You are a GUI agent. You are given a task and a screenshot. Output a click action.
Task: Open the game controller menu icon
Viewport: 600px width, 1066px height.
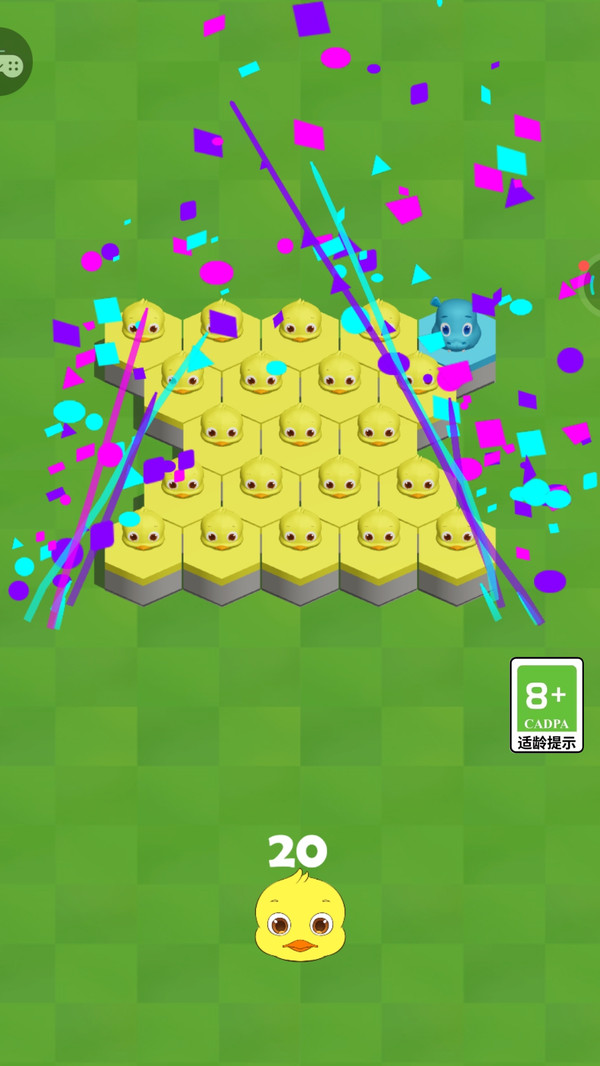(x=12, y=62)
